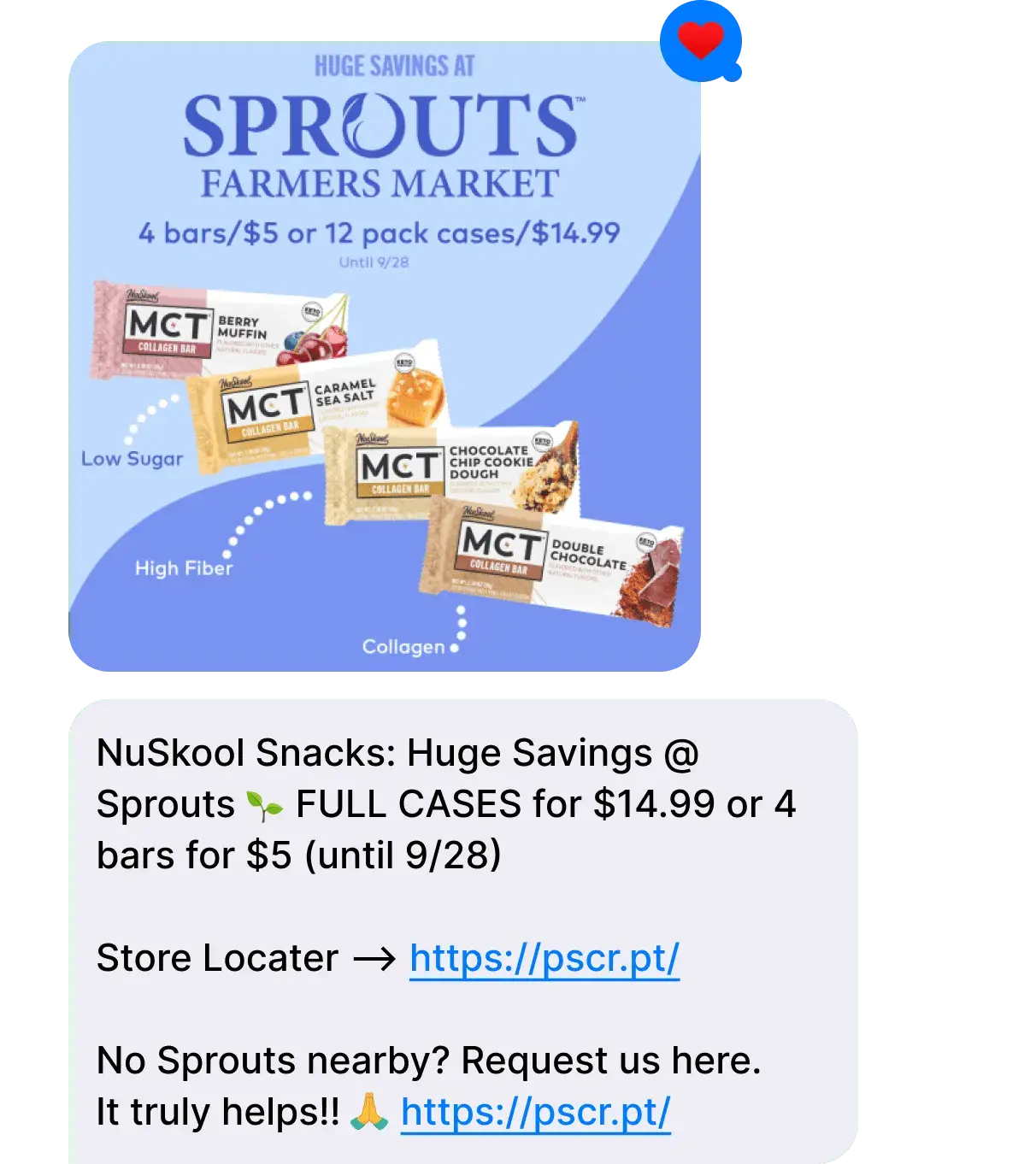Image resolution: width=1036 pixels, height=1164 pixels.
Task: Open the link after 'It truly helps!!'
Action: click(x=535, y=1112)
